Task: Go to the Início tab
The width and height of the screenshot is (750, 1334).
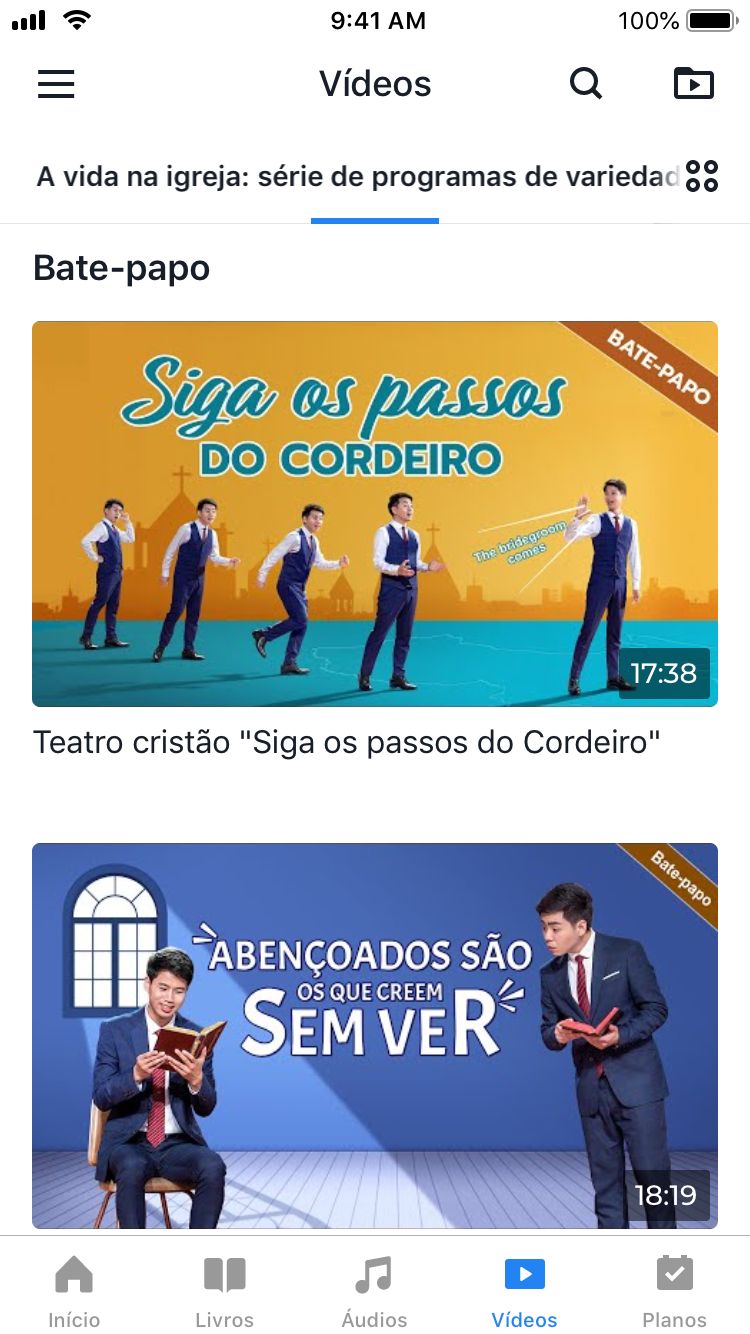Action: pyautogui.click(x=74, y=1290)
